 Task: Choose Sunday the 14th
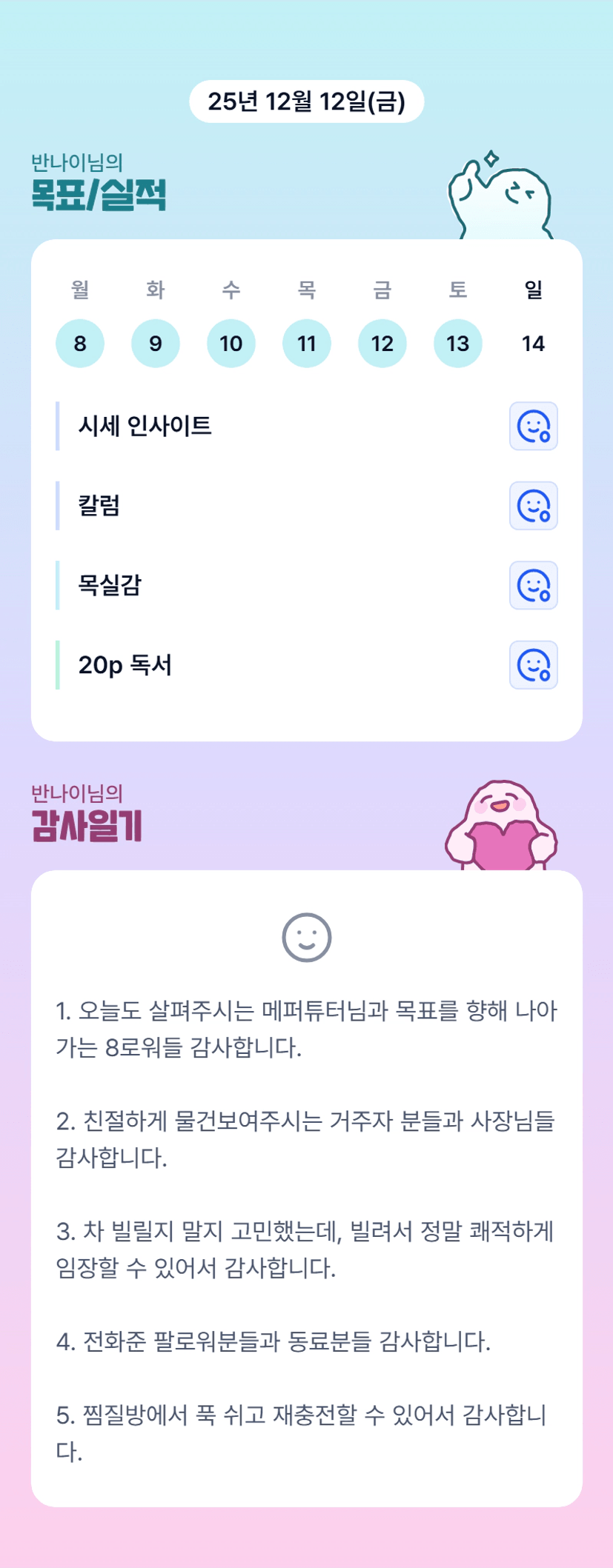[534, 344]
